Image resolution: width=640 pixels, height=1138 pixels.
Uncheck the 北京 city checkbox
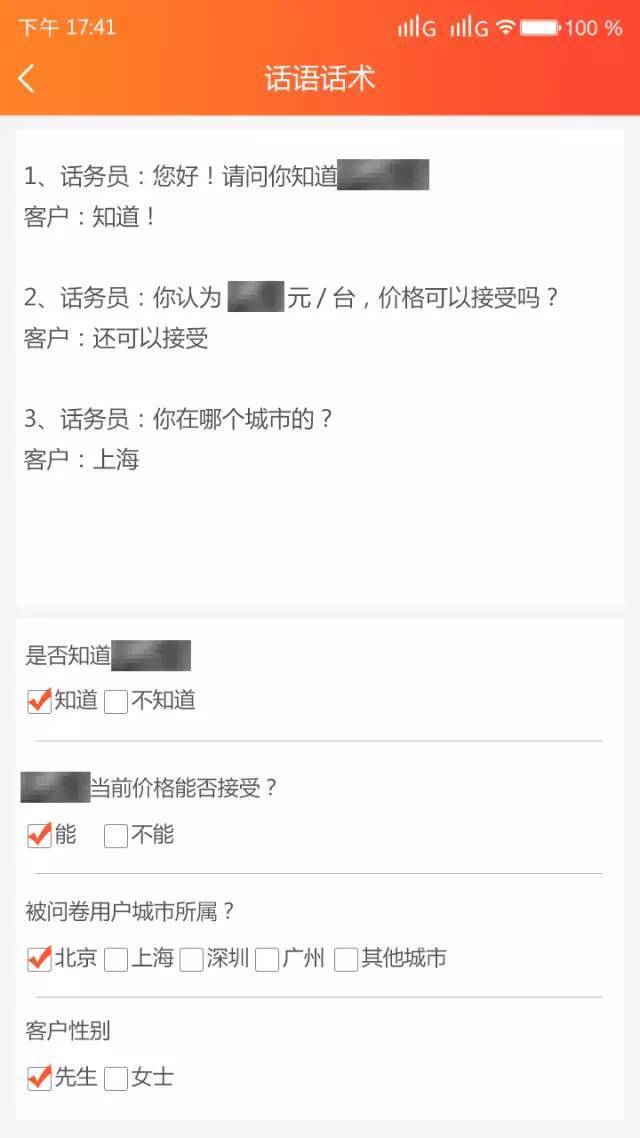39,959
